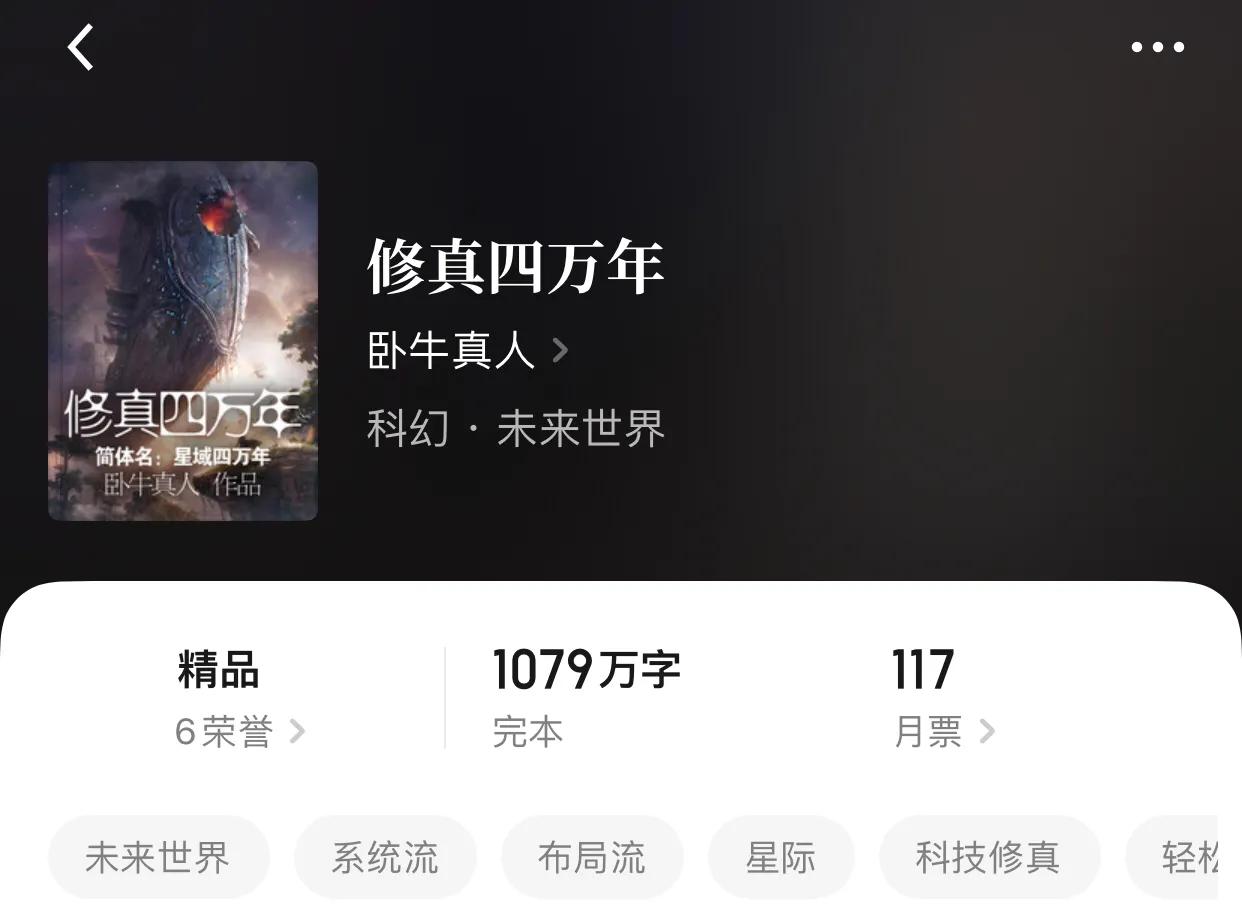The image size is (1242, 922).
Task: Open the 6荣誉 honors list
Action: [240, 732]
